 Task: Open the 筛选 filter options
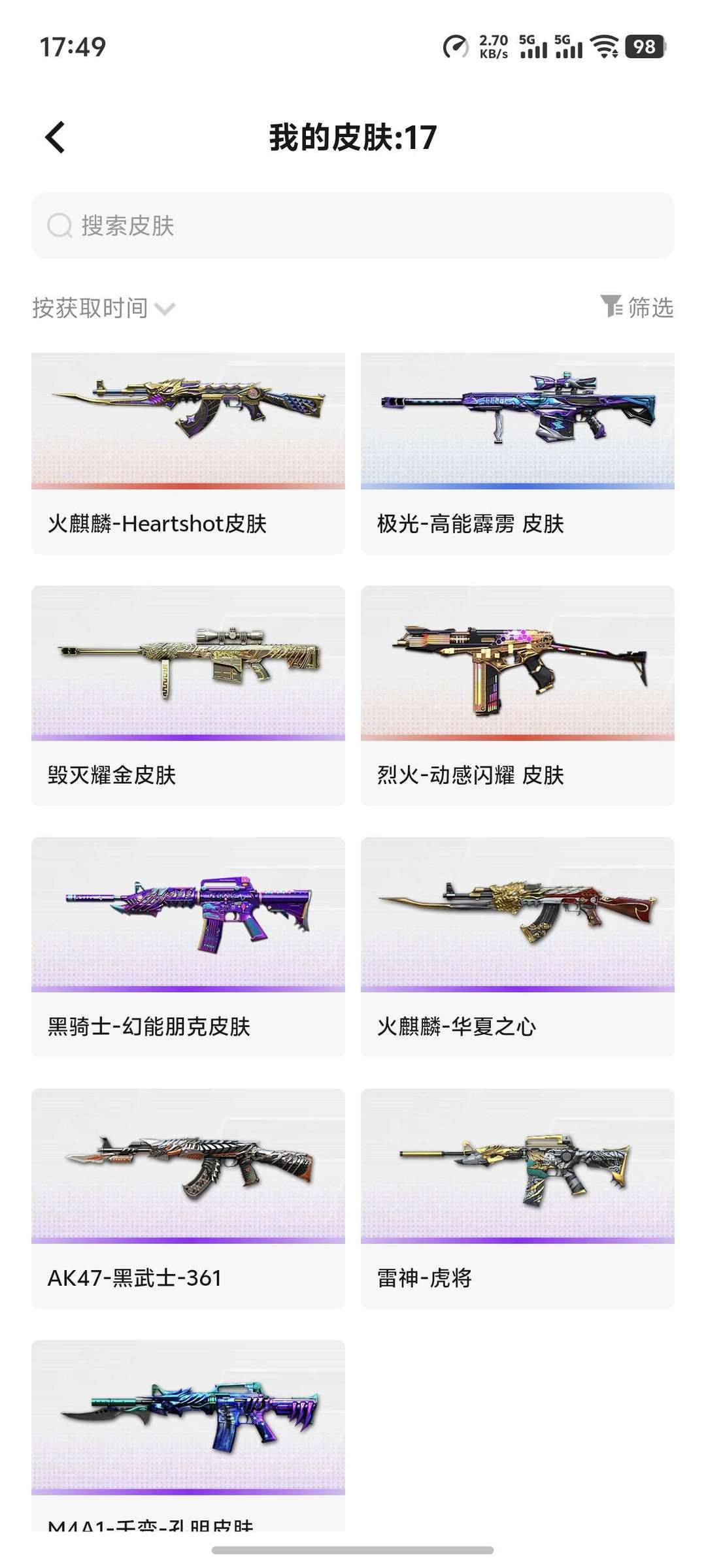click(637, 307)
